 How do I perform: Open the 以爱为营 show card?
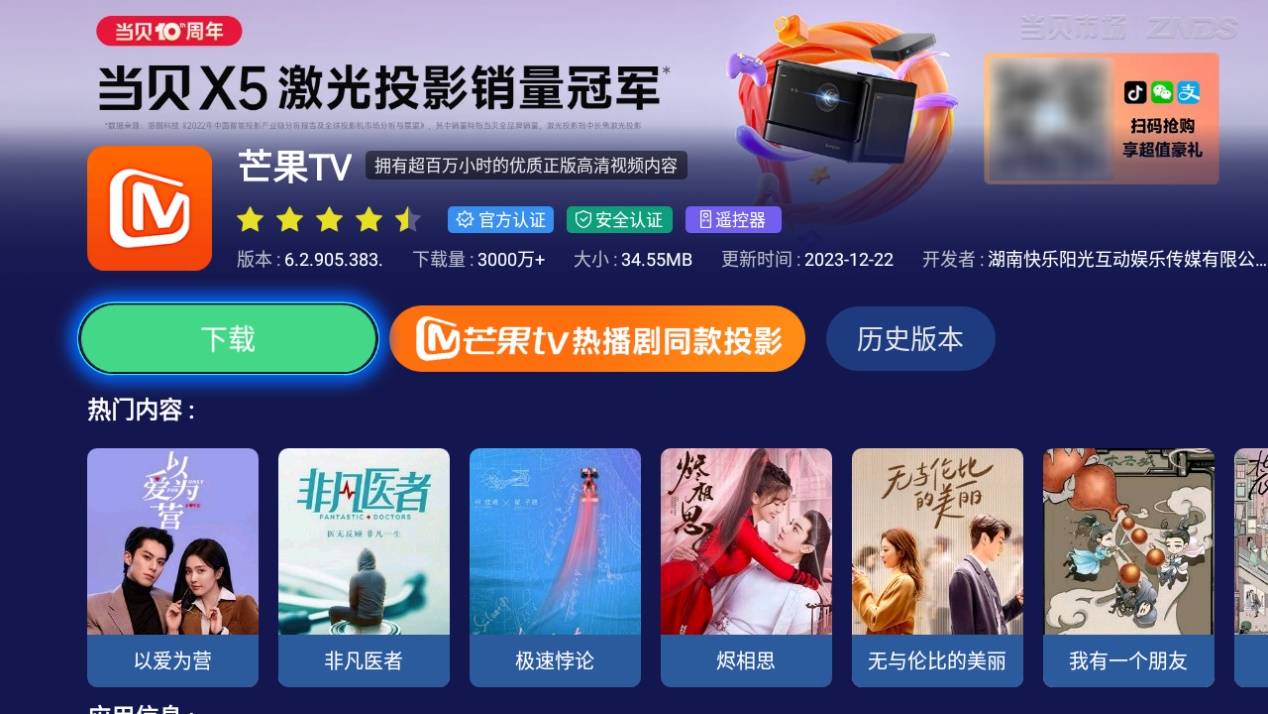(x=173, y=567)
